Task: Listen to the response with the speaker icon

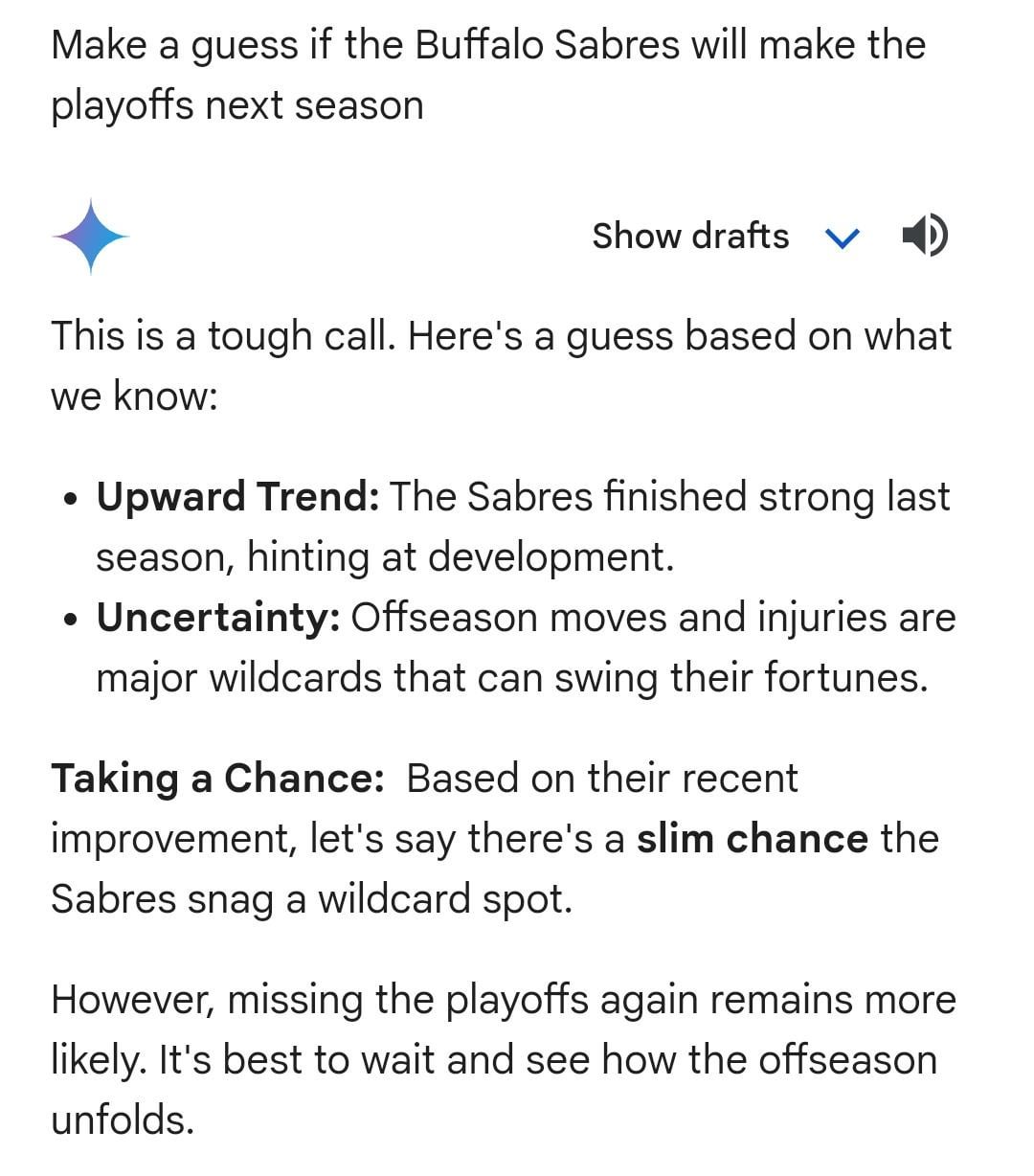Action: tap(924, 236)
